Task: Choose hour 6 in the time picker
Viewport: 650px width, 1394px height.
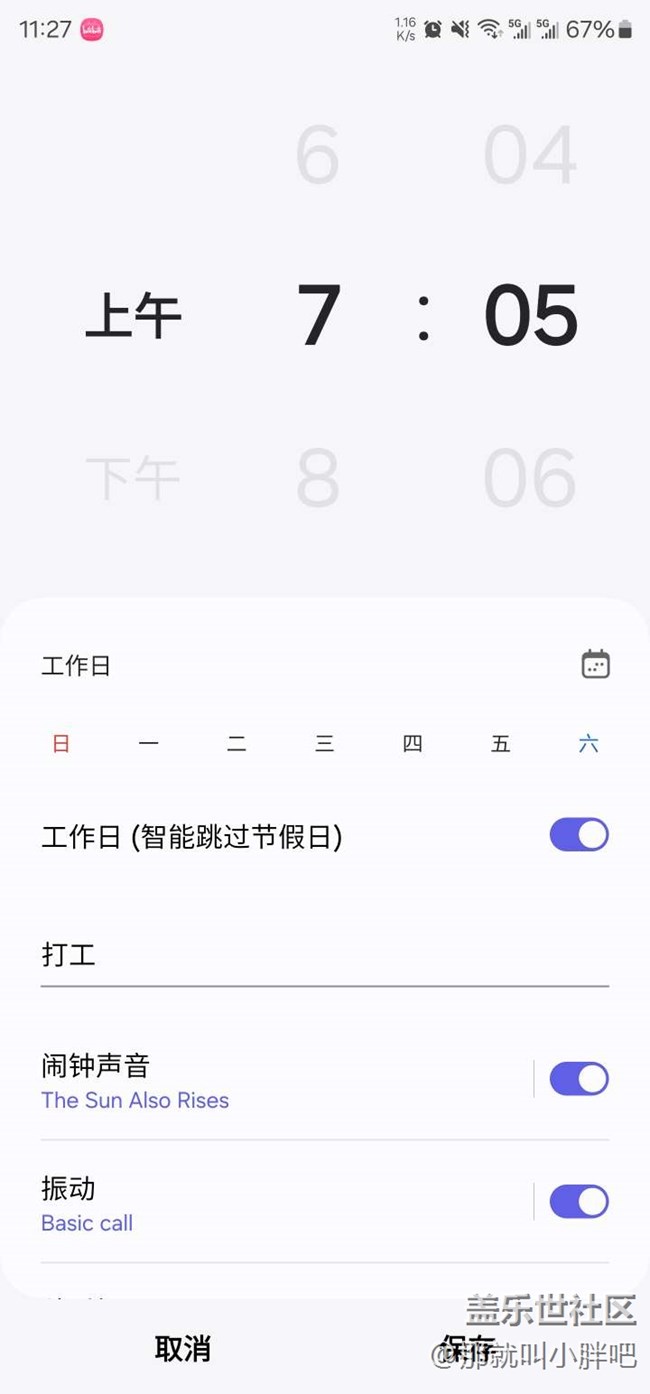Action: (318, 156)
